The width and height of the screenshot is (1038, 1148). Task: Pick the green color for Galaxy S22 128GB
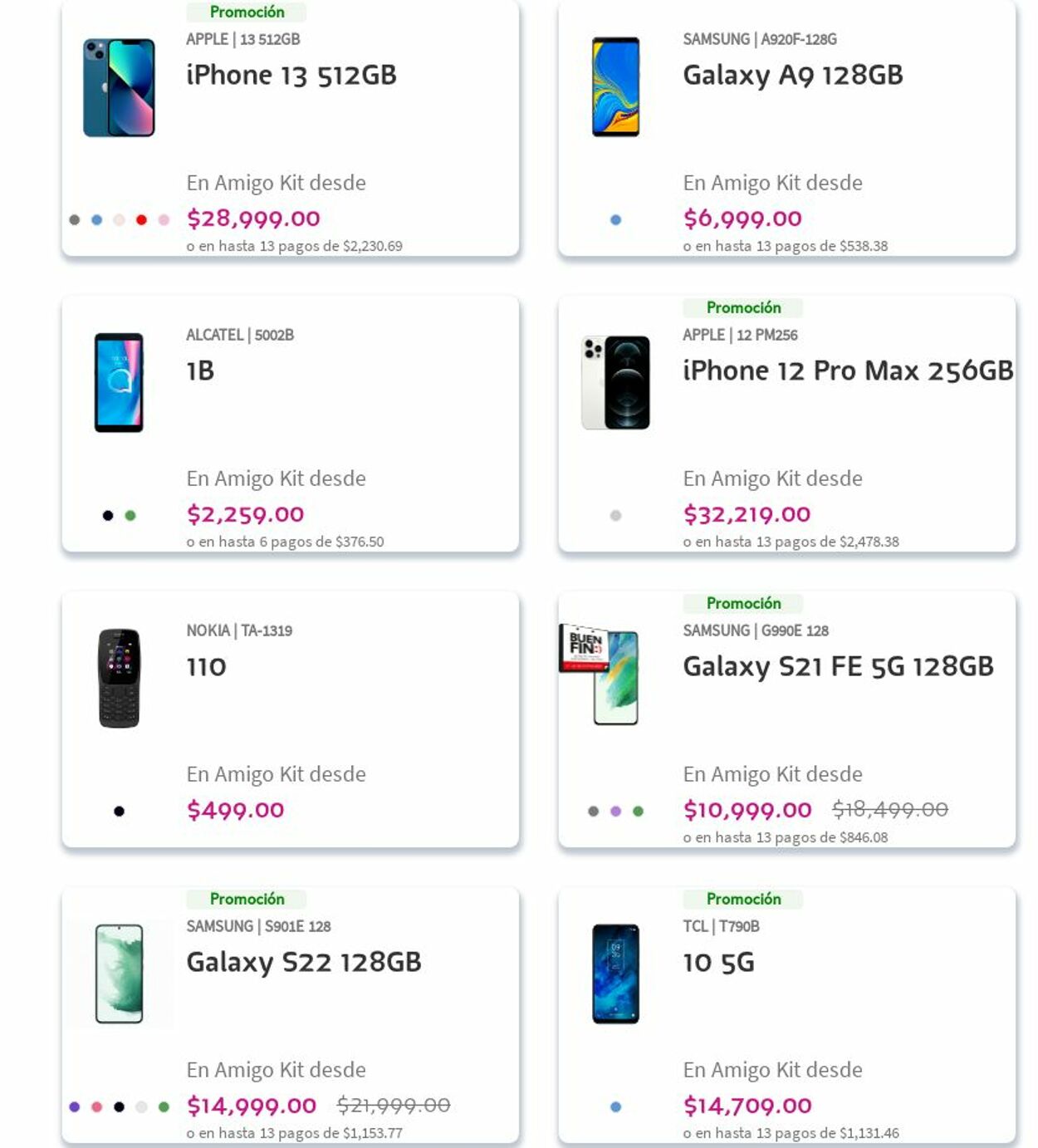[164, 1107]
